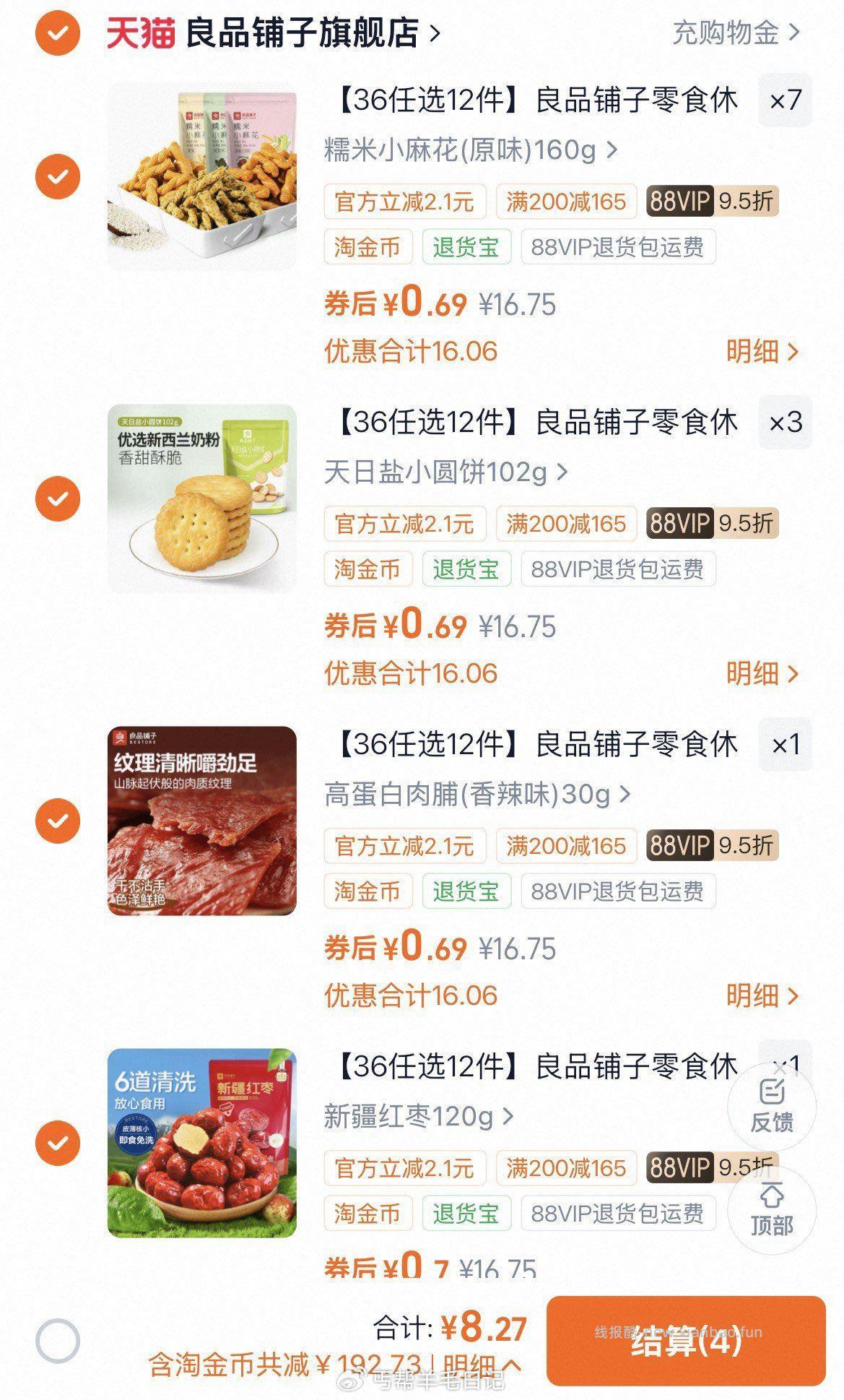
Task: Click the 官方立减2.1元 tag on 新疆红枣 item
Action: (x=406, y=1170)
